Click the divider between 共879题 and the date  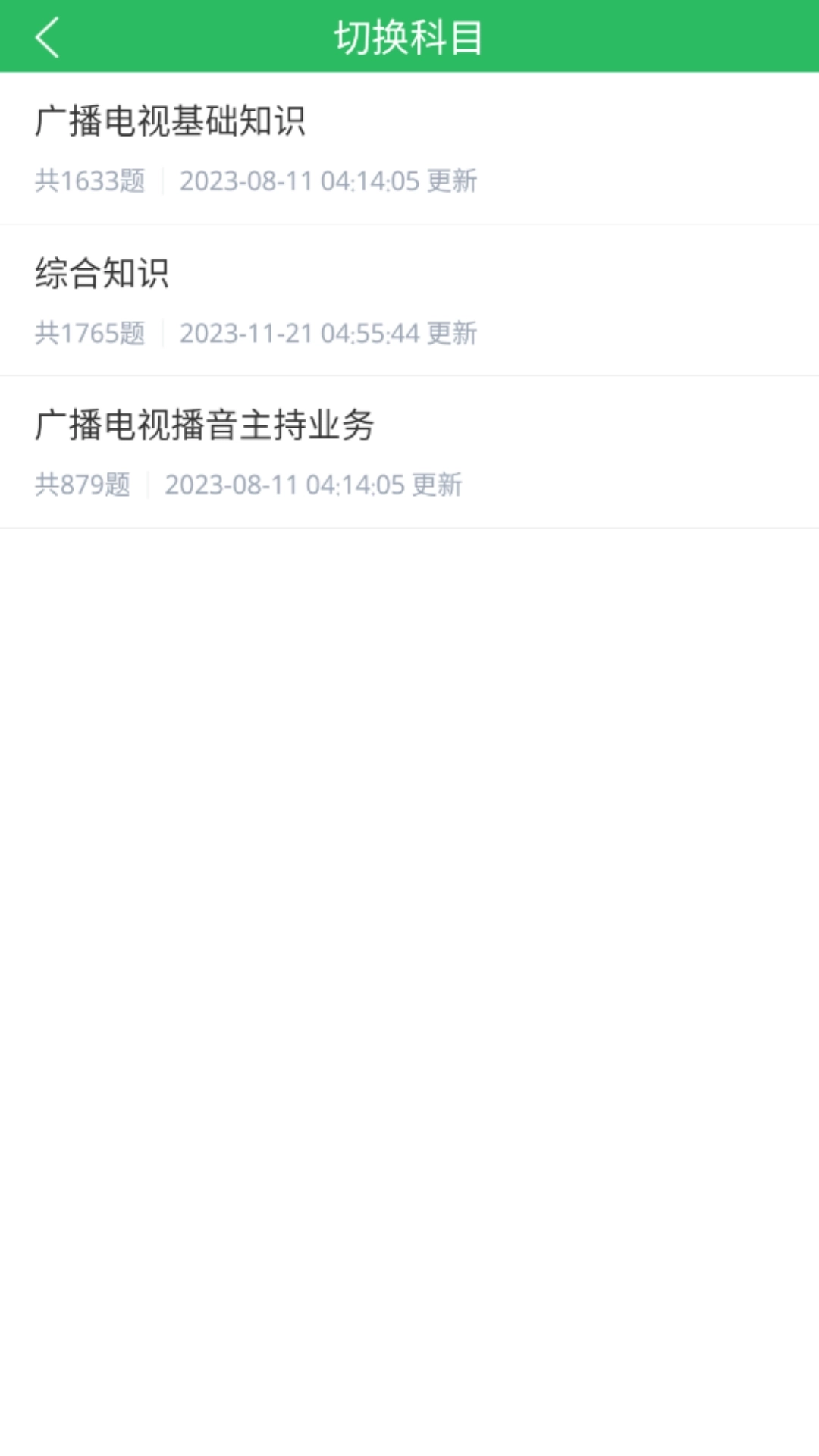coord(149,485)
